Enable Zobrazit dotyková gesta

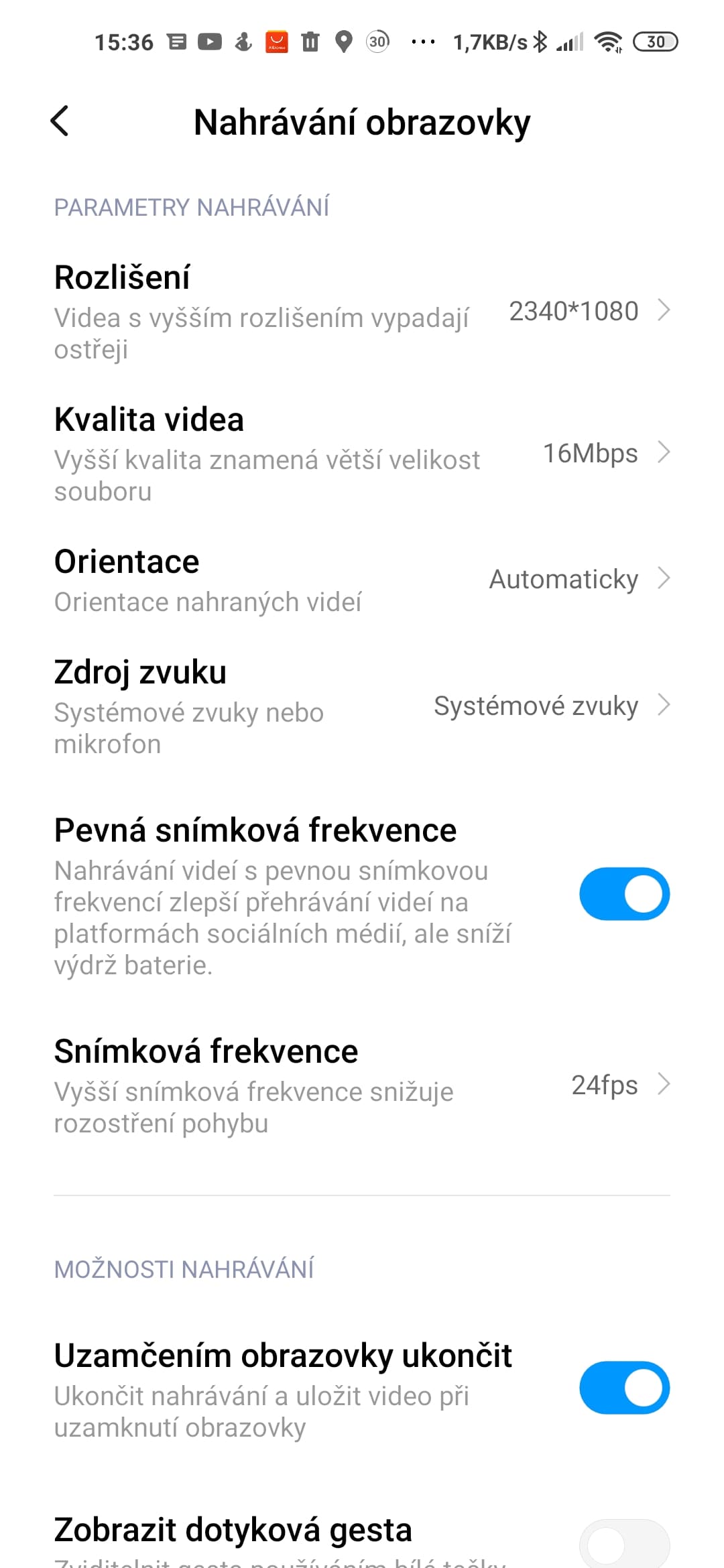pyautogui.click(x=624, y=1544)
